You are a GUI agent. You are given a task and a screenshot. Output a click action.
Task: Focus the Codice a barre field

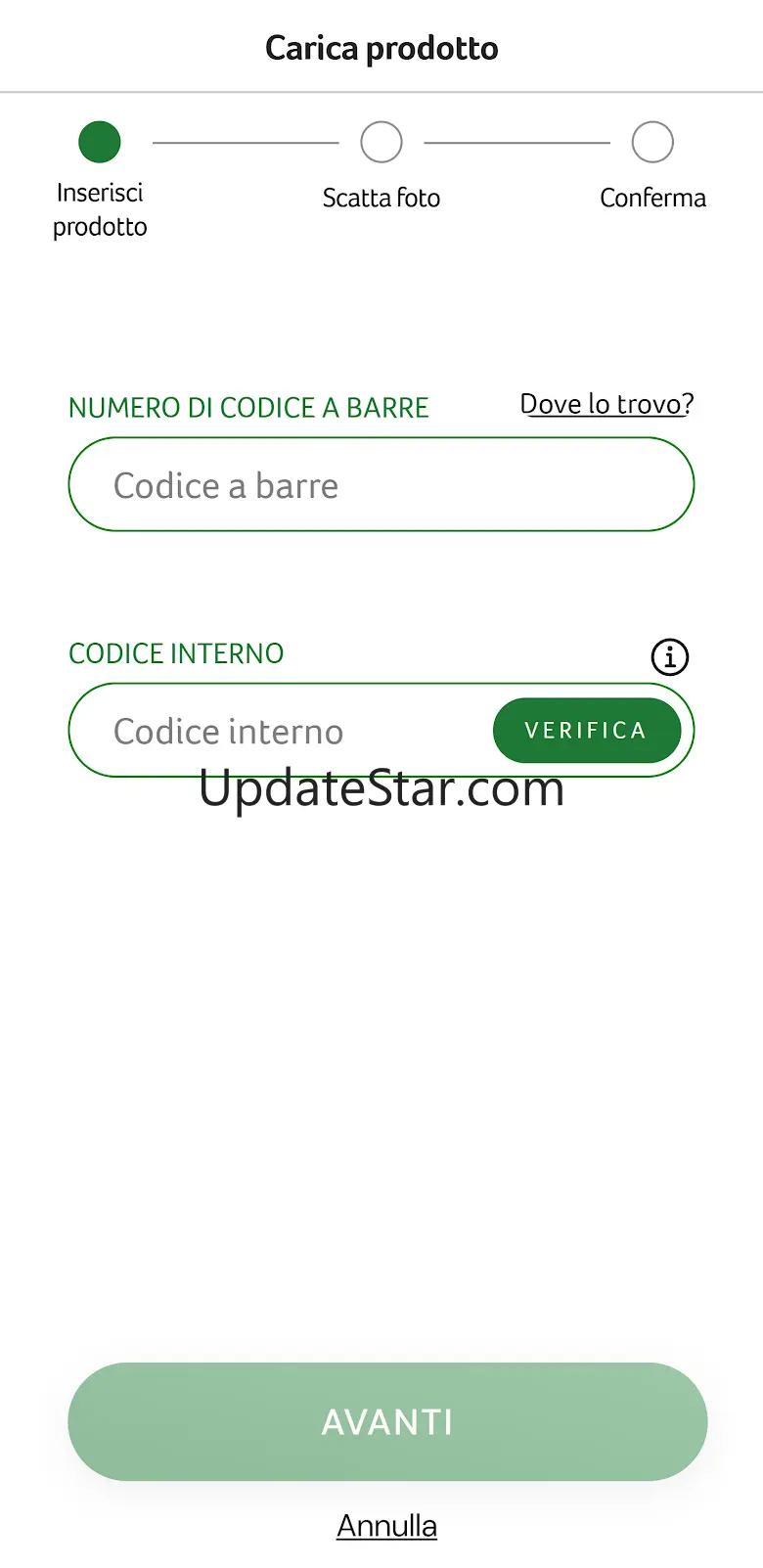pyautogui.click(x=381, y=484)
